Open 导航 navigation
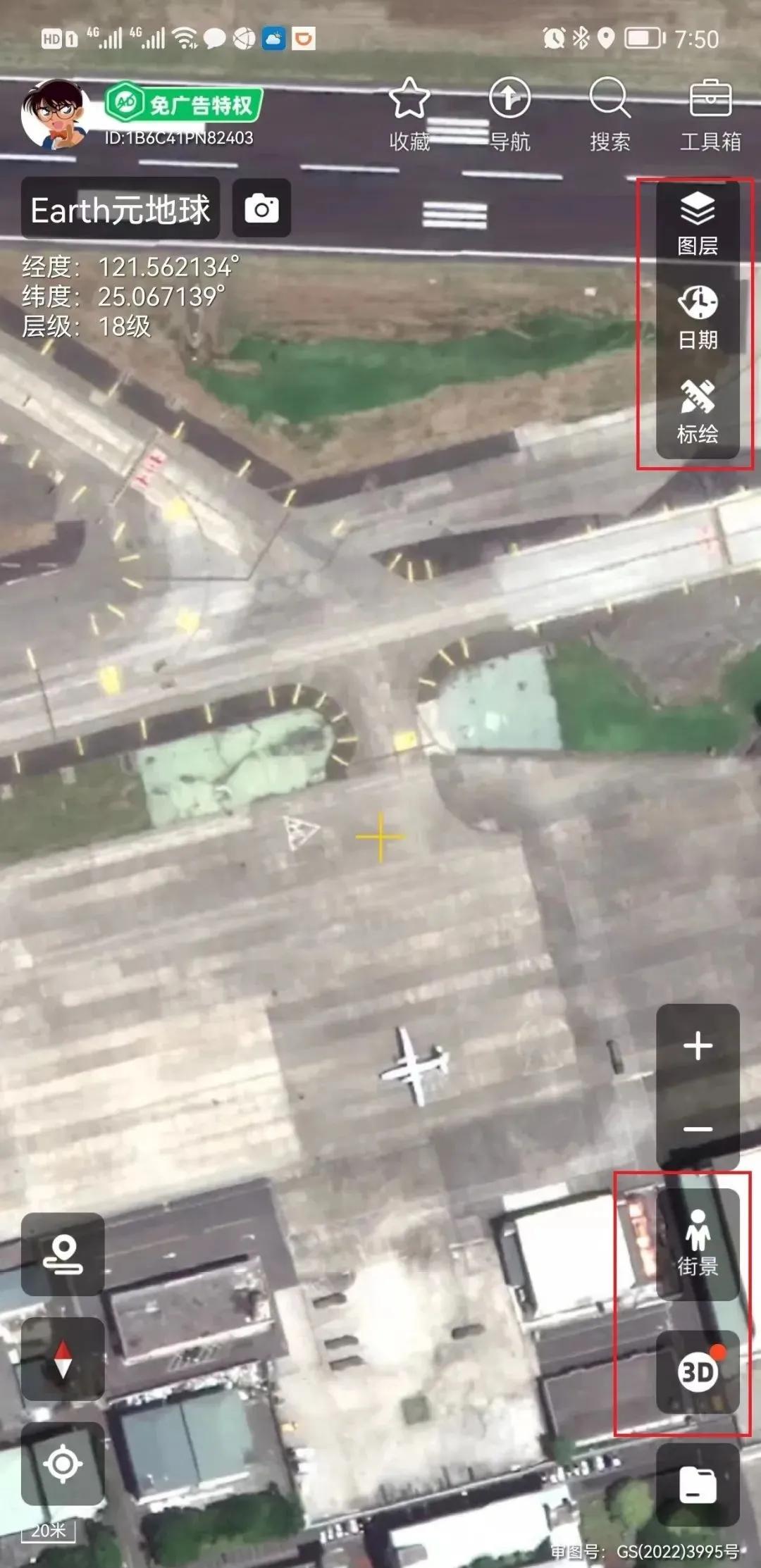Image resolution: width=761 pixels, height=1568 pixels. pos(509,114)
